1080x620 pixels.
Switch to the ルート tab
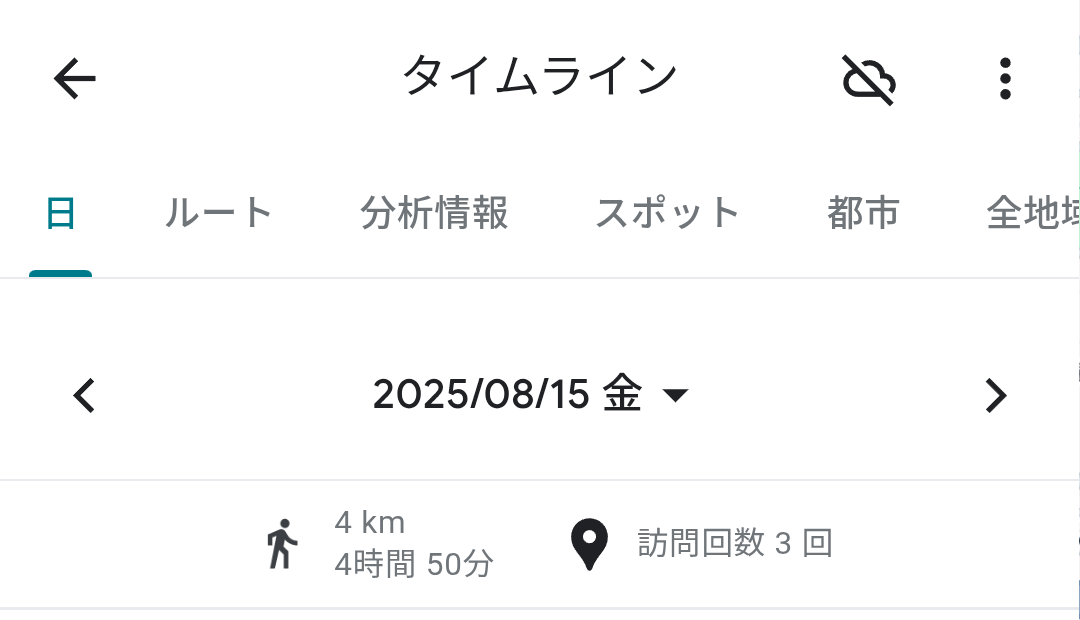tap(218, 213)
